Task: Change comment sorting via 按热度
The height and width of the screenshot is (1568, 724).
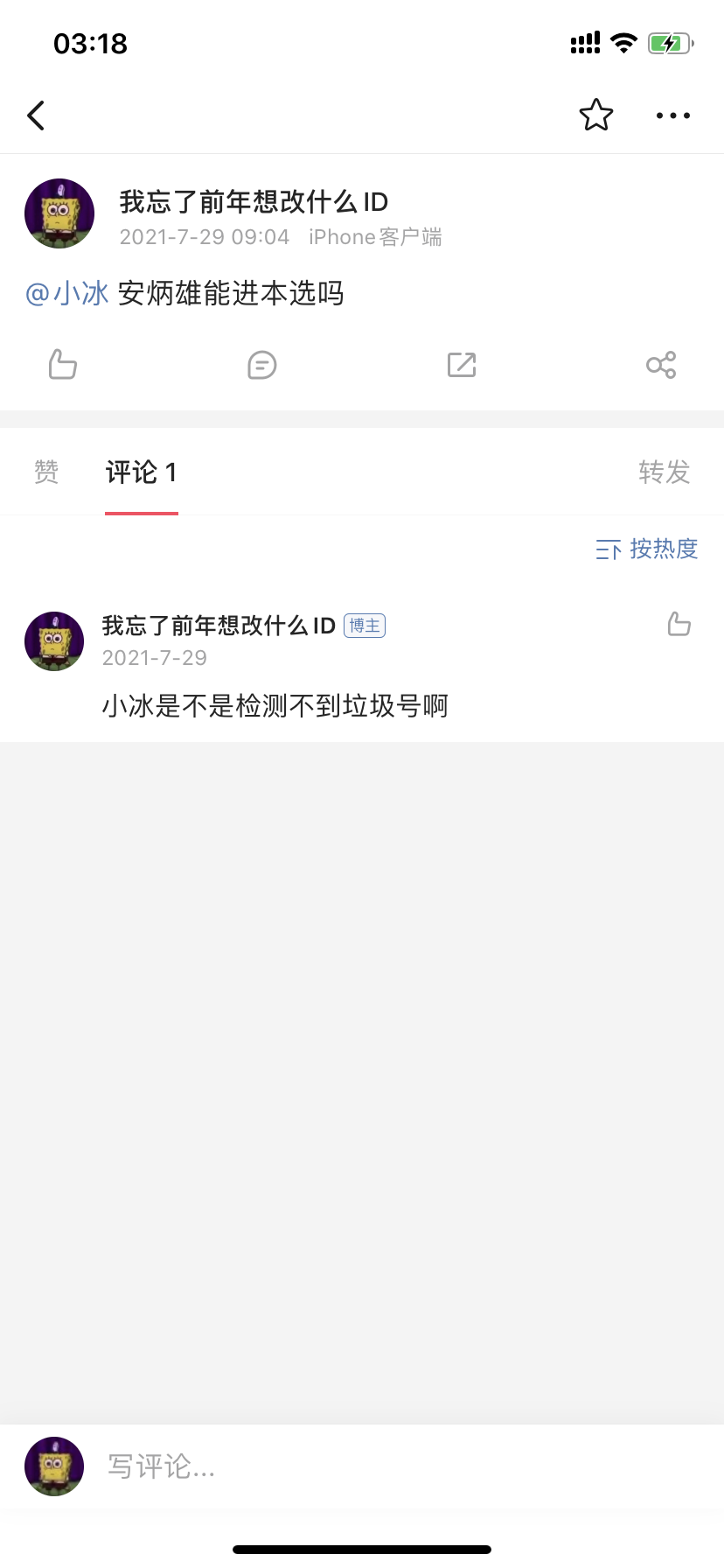Action: point(647,549)
